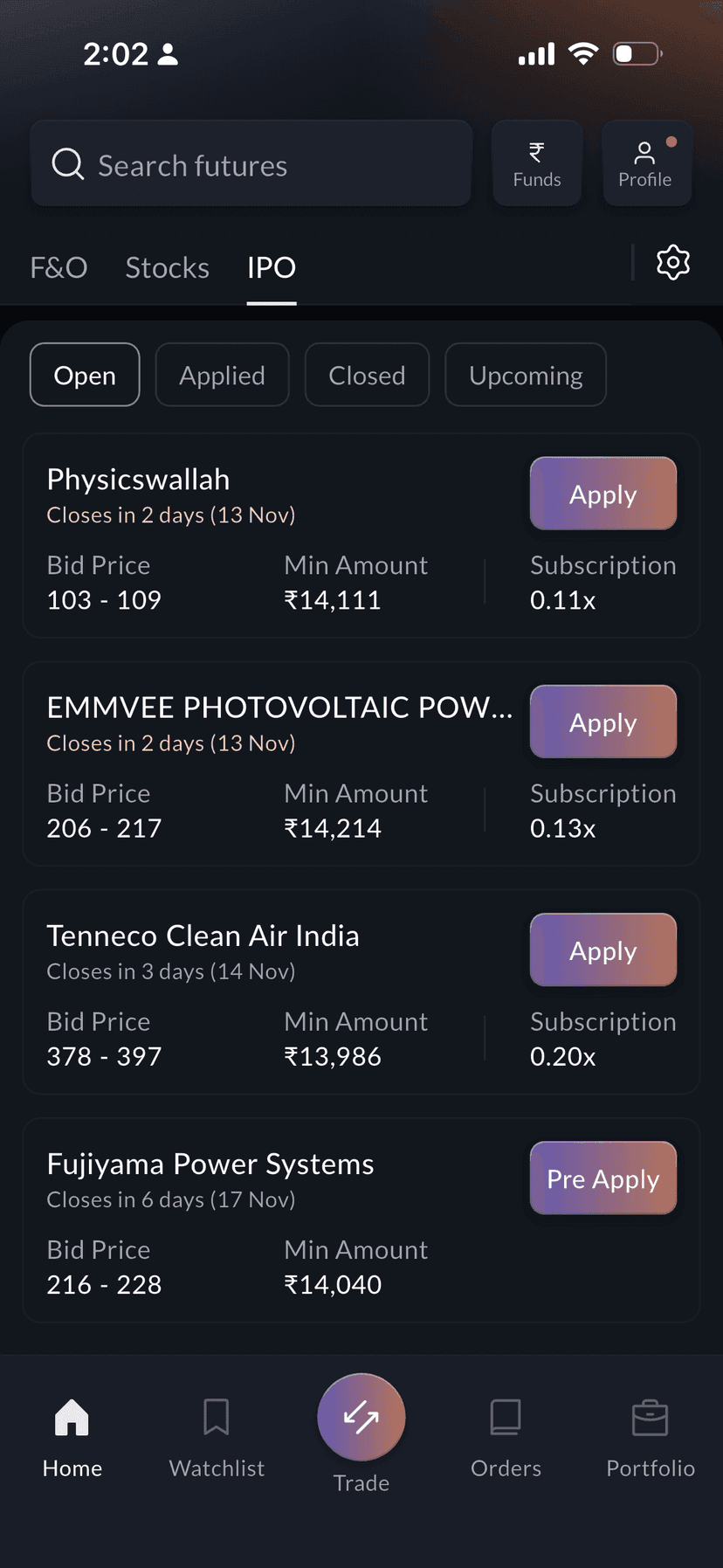Open the Funds section
The height and width of the screenshot is (1568, 723).
pyautogui.click(x=536, y=162)
